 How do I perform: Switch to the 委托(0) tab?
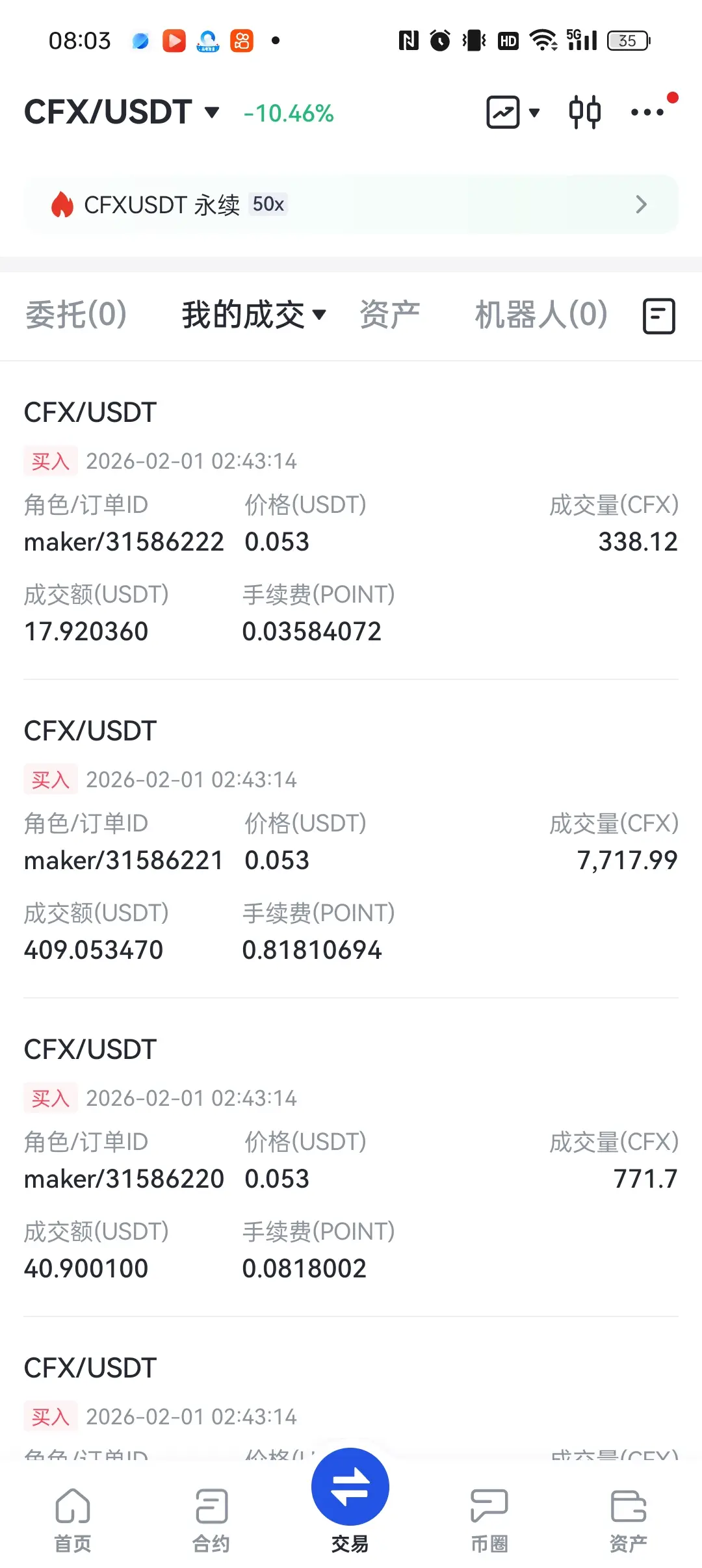tap(76, 315)
